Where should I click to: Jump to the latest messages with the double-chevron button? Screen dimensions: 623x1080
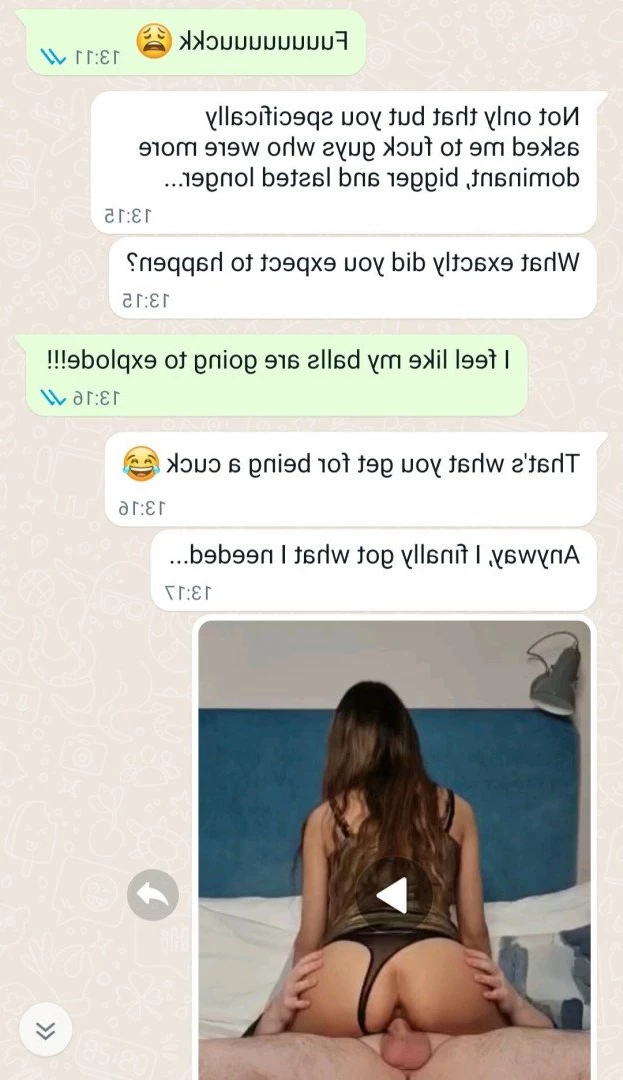pos(44,1031)
